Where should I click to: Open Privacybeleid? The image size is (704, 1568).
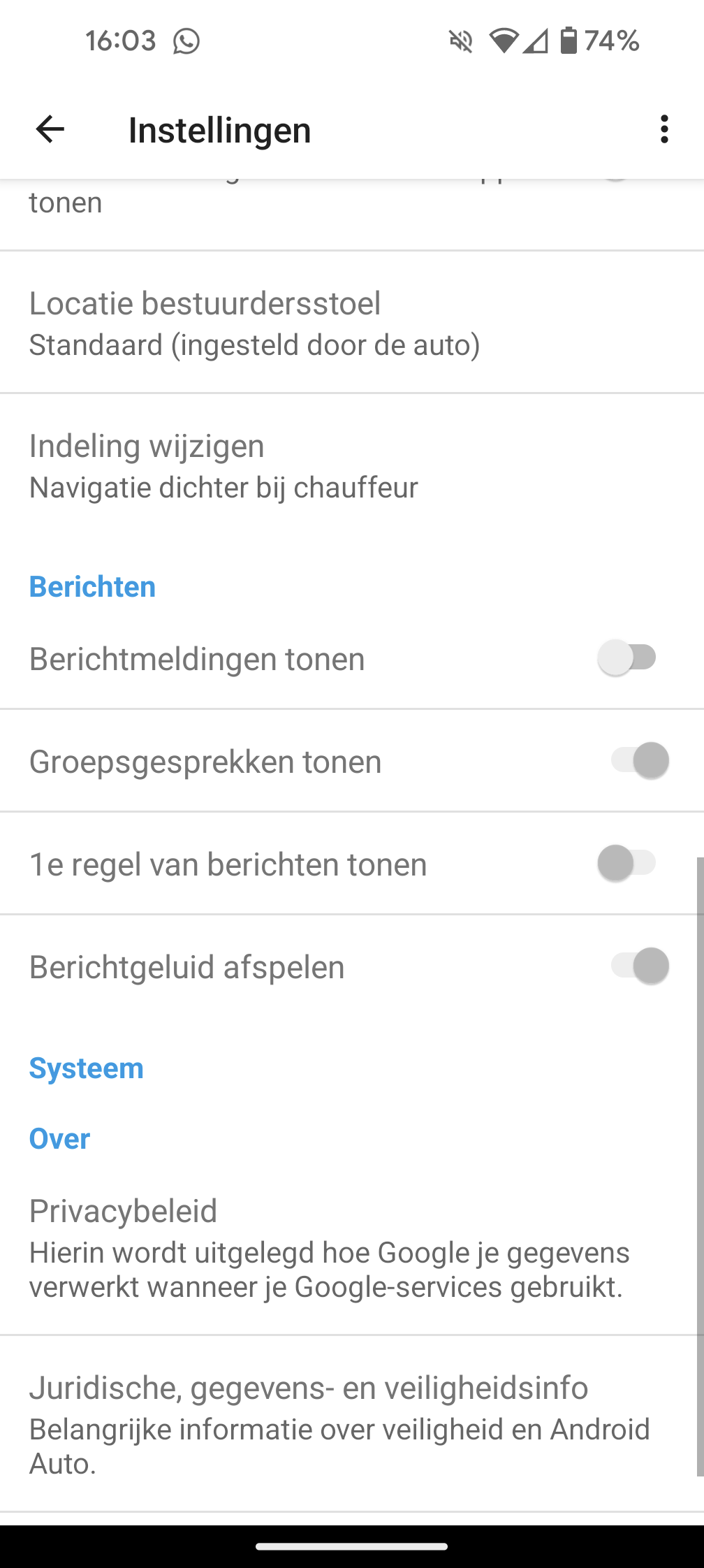352,1248
